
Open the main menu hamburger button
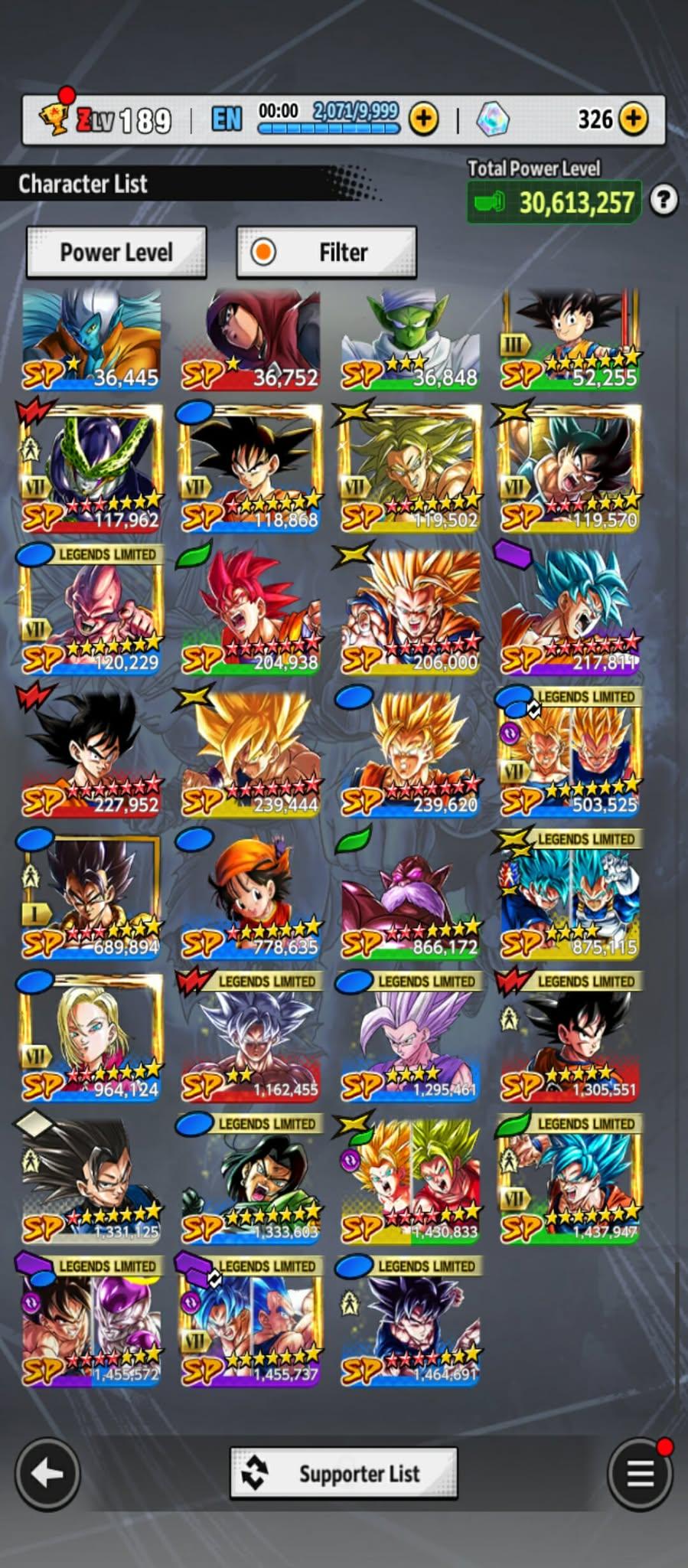coord(640,1473)
